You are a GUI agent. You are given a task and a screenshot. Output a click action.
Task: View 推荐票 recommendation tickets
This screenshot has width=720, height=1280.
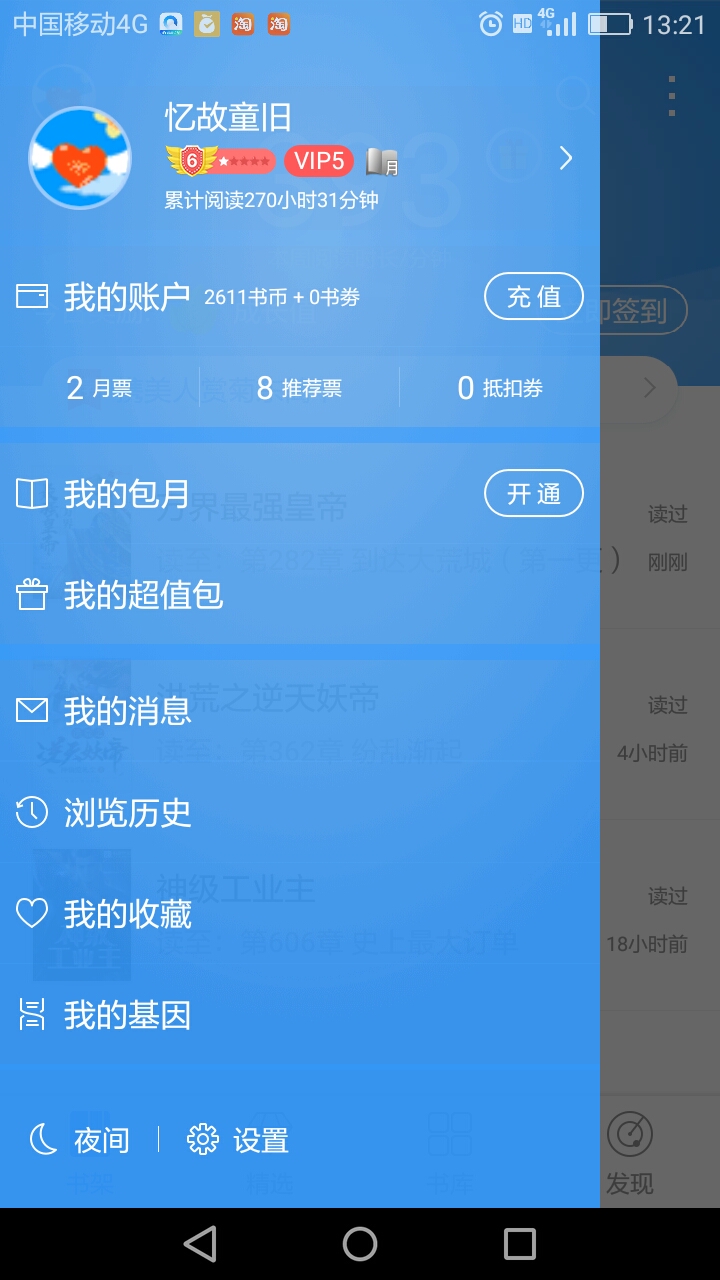tap(299, 388)
